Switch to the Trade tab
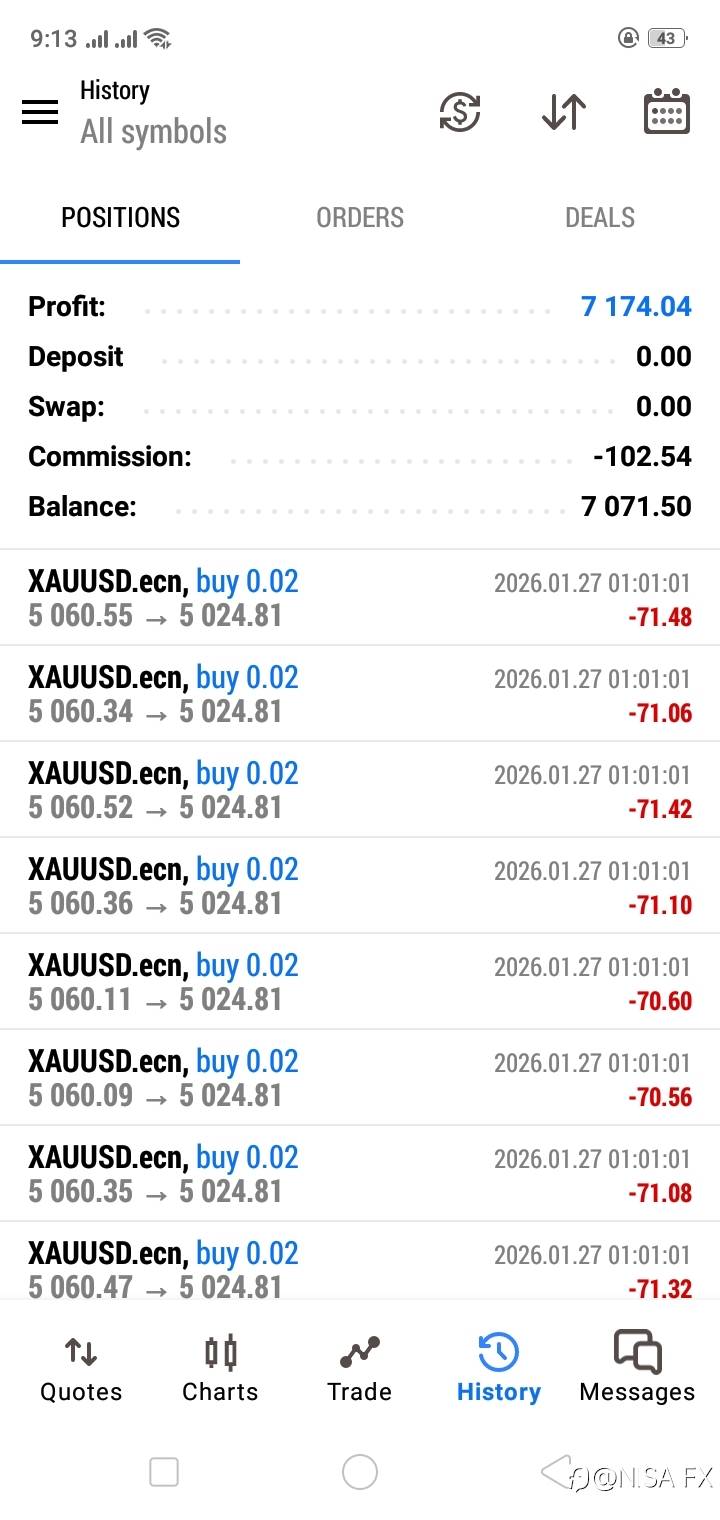This screenshot has height=1520, width=720. tap(359, 1368)
